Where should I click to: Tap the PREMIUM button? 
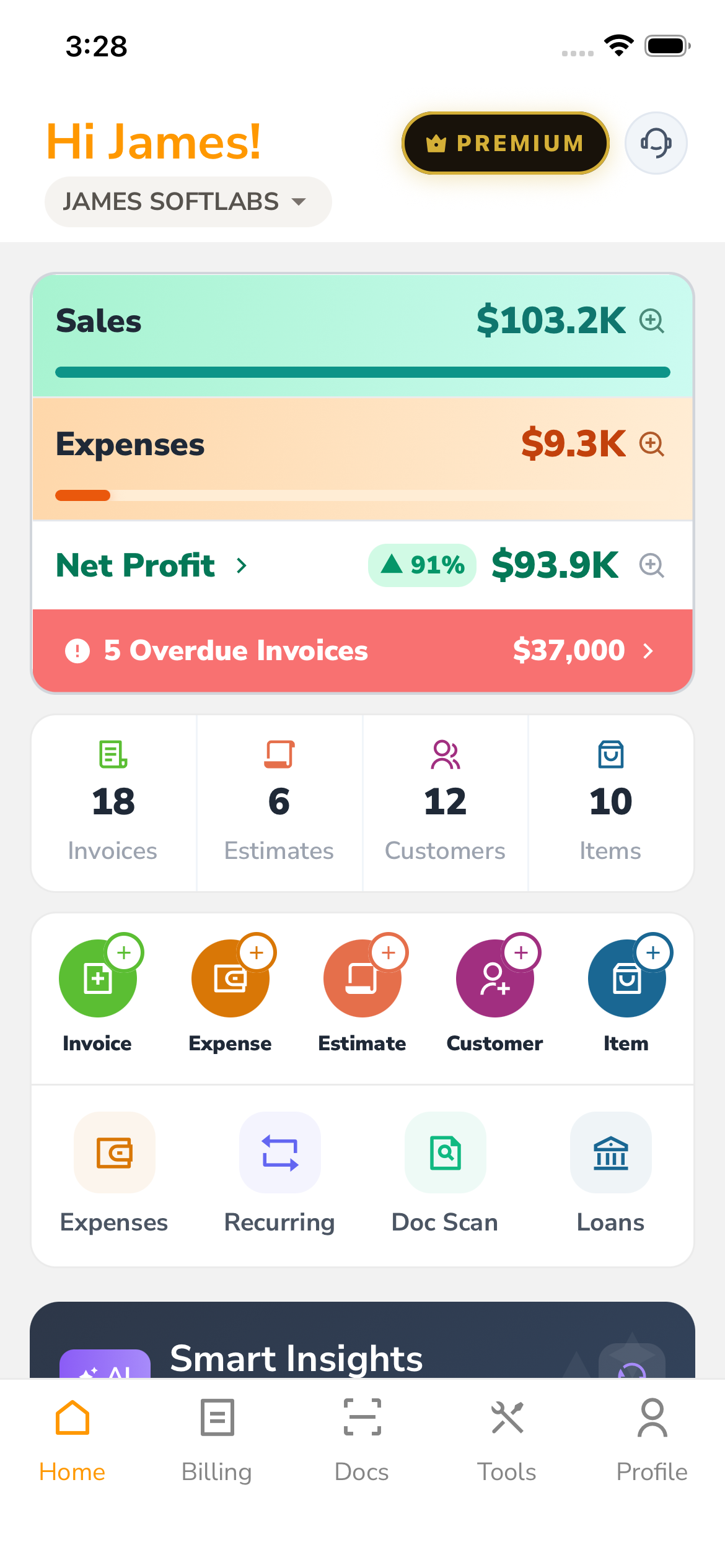(505, 142)
